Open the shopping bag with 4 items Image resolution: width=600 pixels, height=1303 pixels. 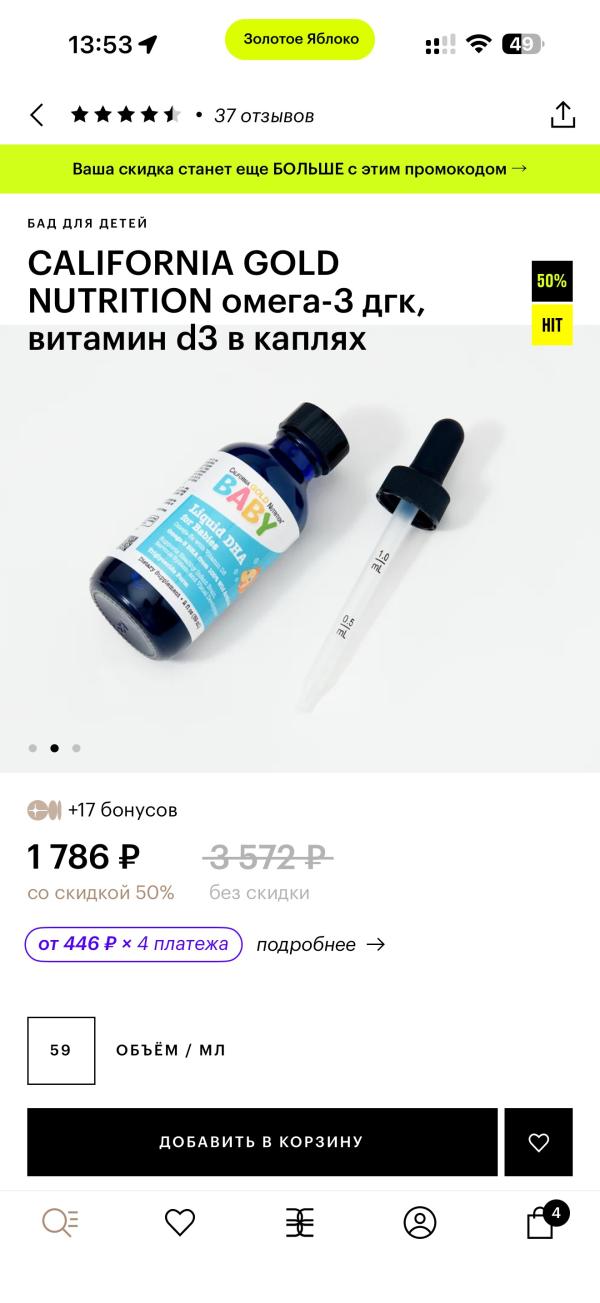pos(541,1223)
